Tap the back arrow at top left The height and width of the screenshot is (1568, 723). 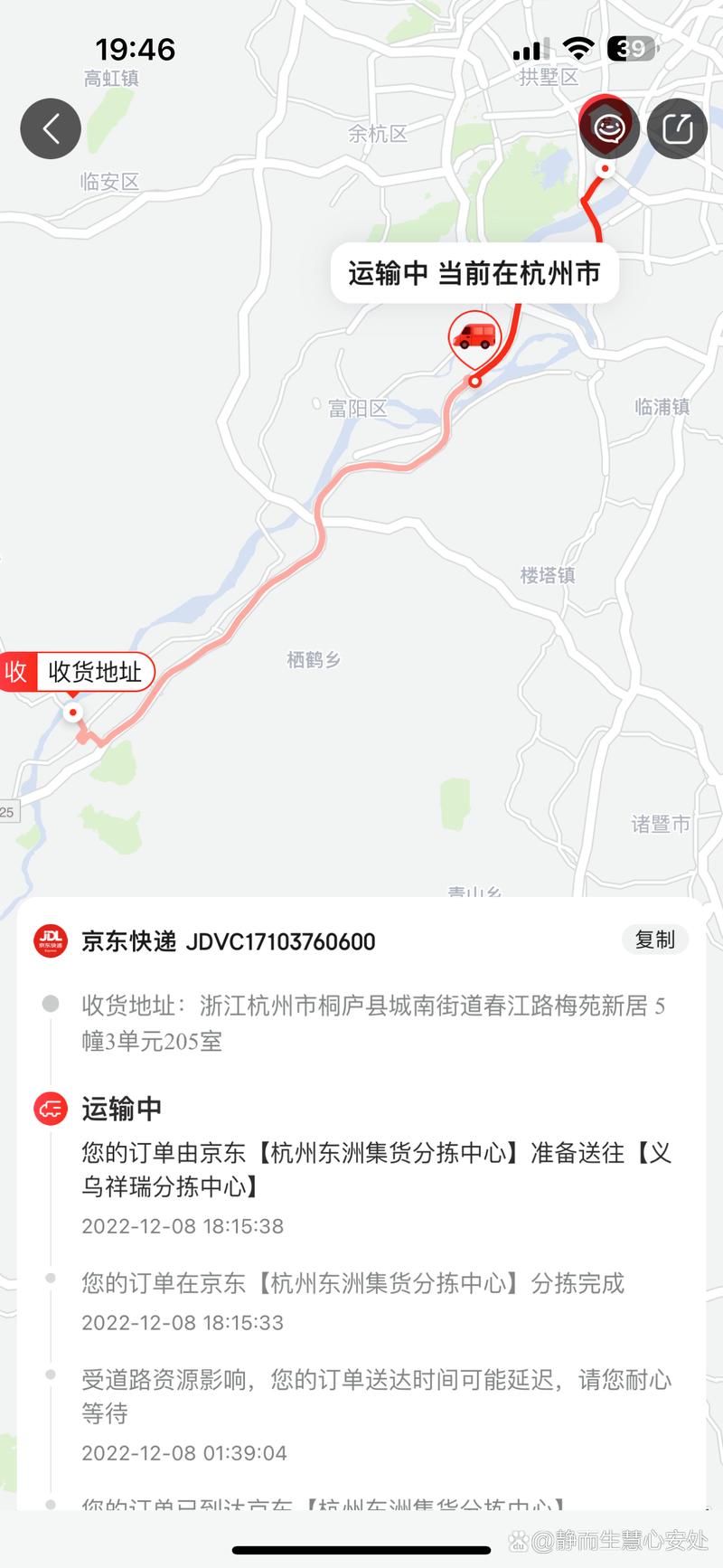(x=50, y=128)
